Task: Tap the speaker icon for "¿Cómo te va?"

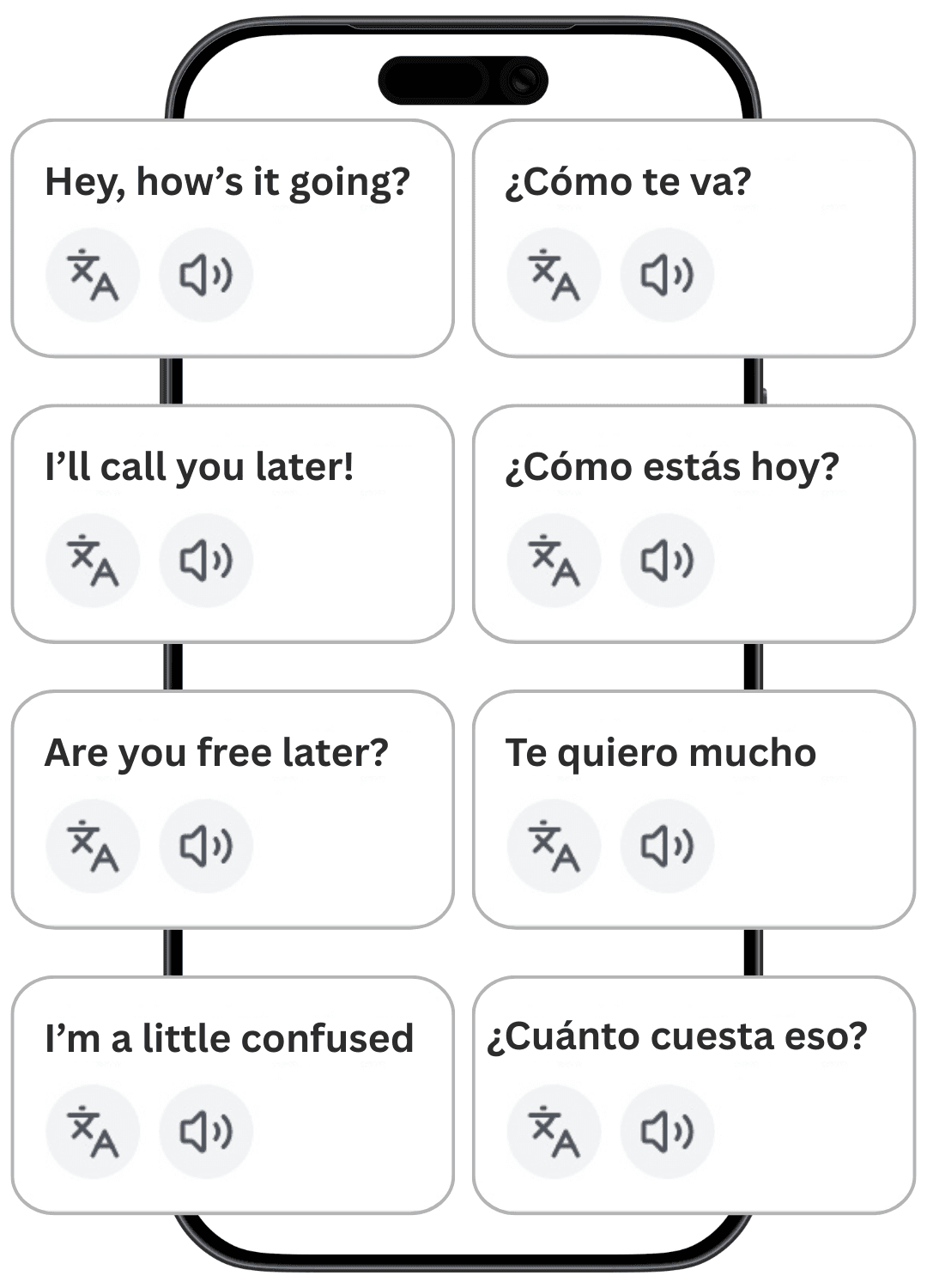Action: point(667,273)
